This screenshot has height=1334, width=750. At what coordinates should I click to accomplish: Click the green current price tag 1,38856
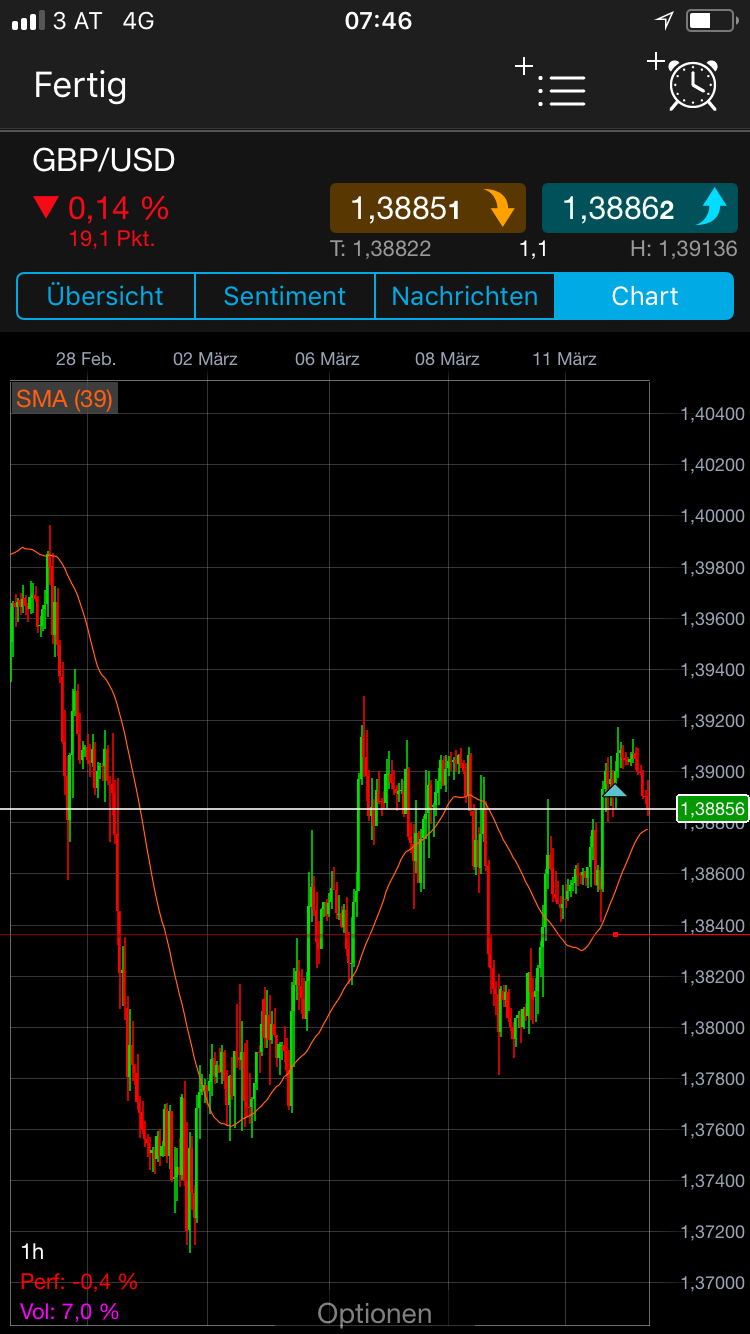point(712,808)
